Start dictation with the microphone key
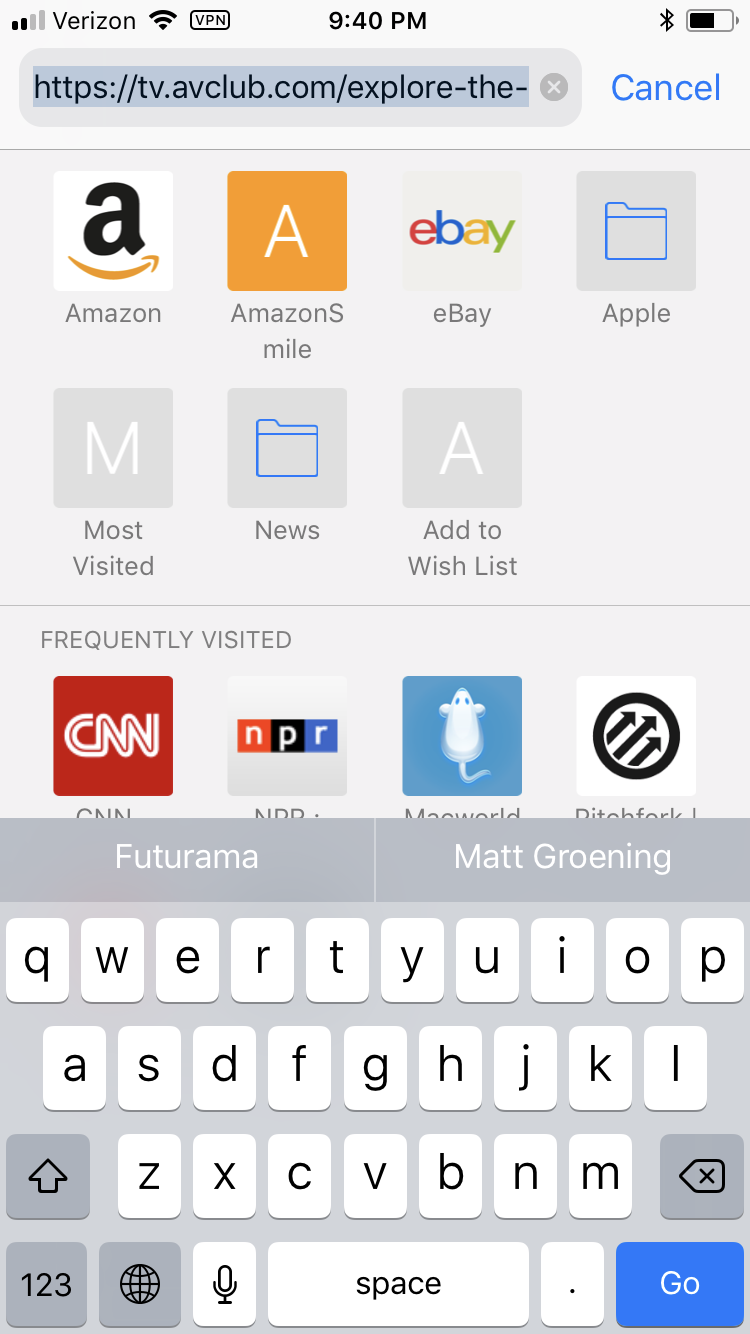Viewport: 750px width, 1334px height. click(225, 1284)
